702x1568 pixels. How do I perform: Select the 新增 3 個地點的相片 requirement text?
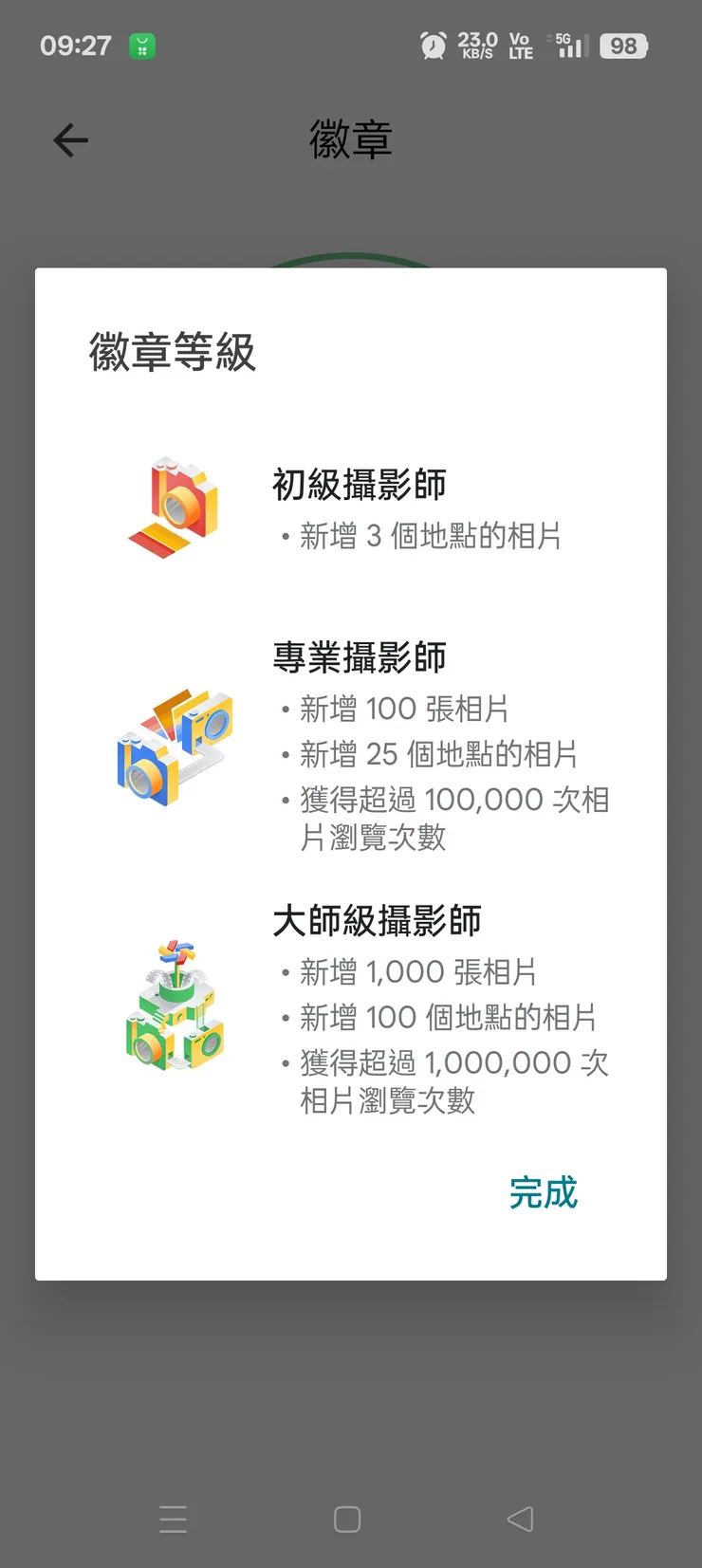pyautogui.click(x=430, y=536)
